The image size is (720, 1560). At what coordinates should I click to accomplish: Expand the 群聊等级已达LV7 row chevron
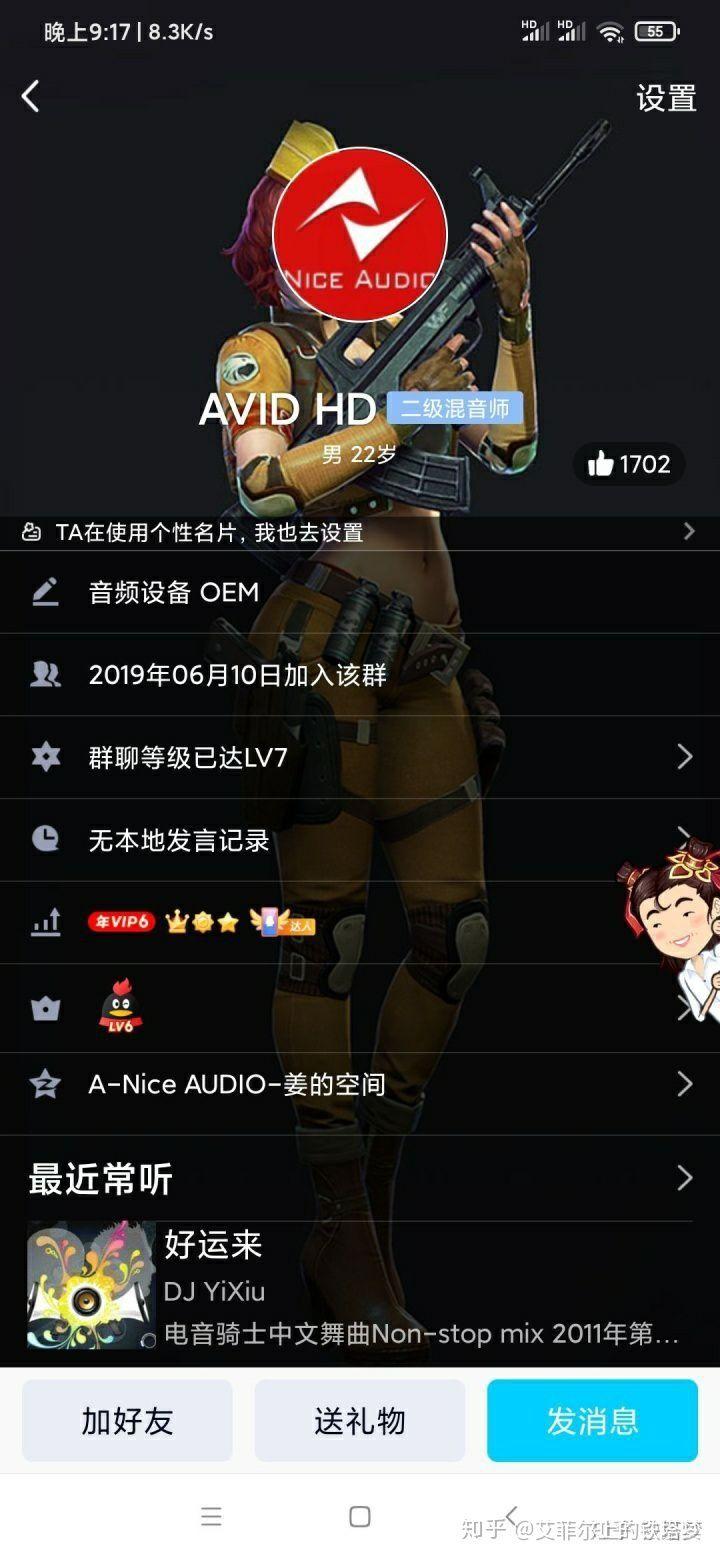point(684,757)
